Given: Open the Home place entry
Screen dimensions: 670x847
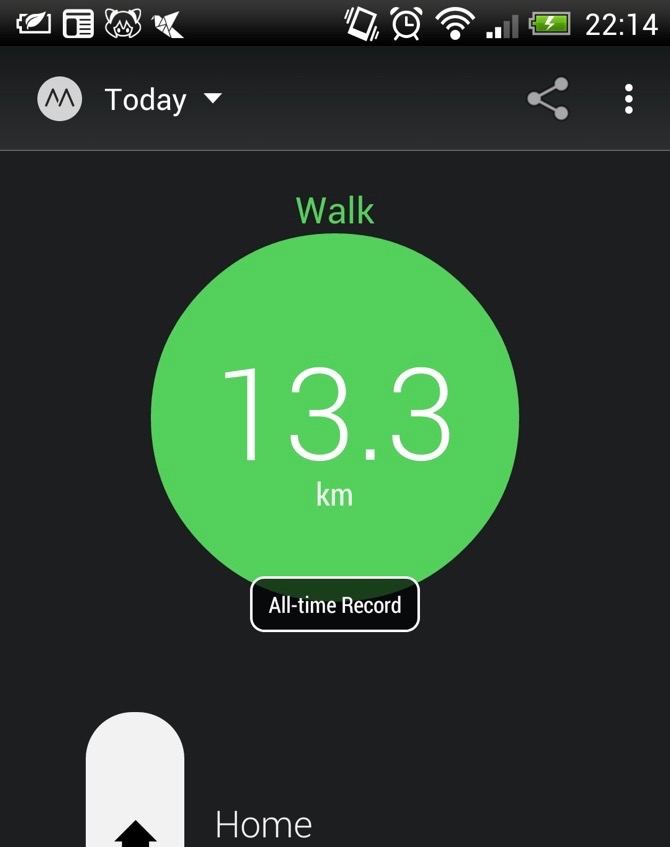Looking at the screenshot, I should (x=263, y=824).
